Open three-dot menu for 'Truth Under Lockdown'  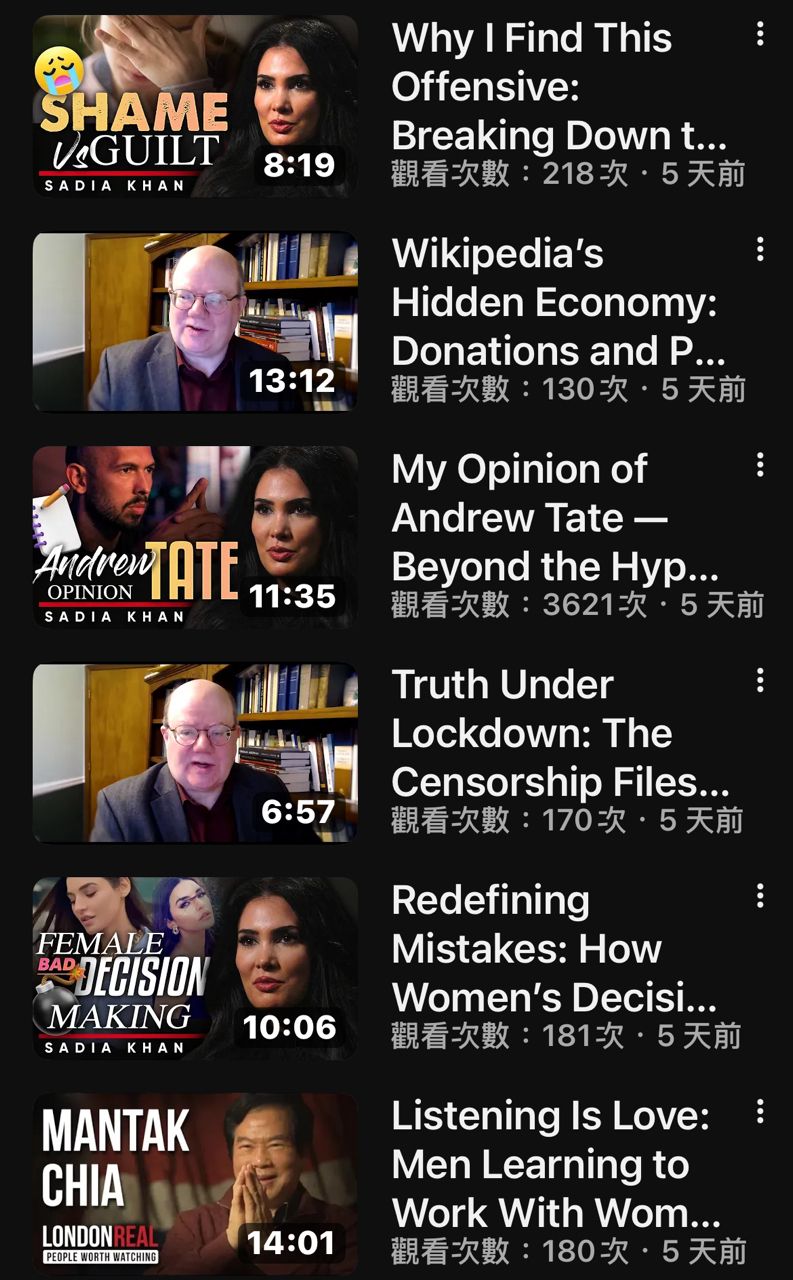(x=760, y=681)
